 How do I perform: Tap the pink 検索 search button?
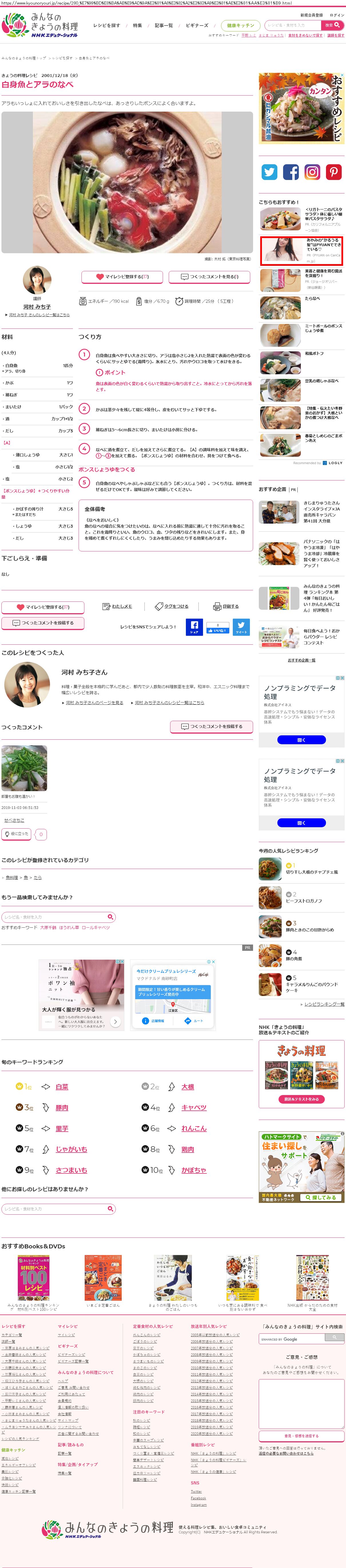click(x=333, y=25)
